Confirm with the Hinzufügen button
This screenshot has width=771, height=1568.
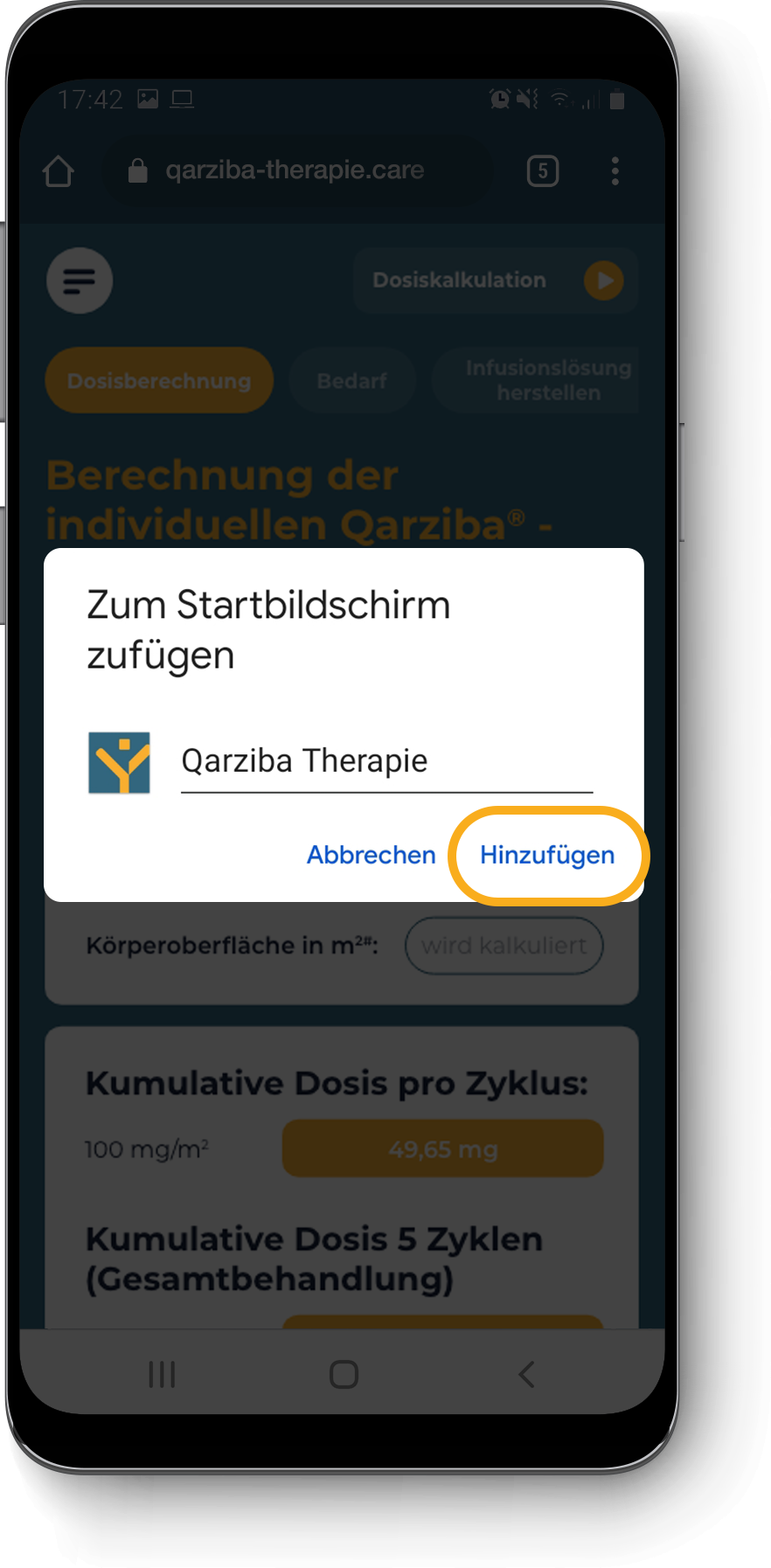(x=547, y=855)
